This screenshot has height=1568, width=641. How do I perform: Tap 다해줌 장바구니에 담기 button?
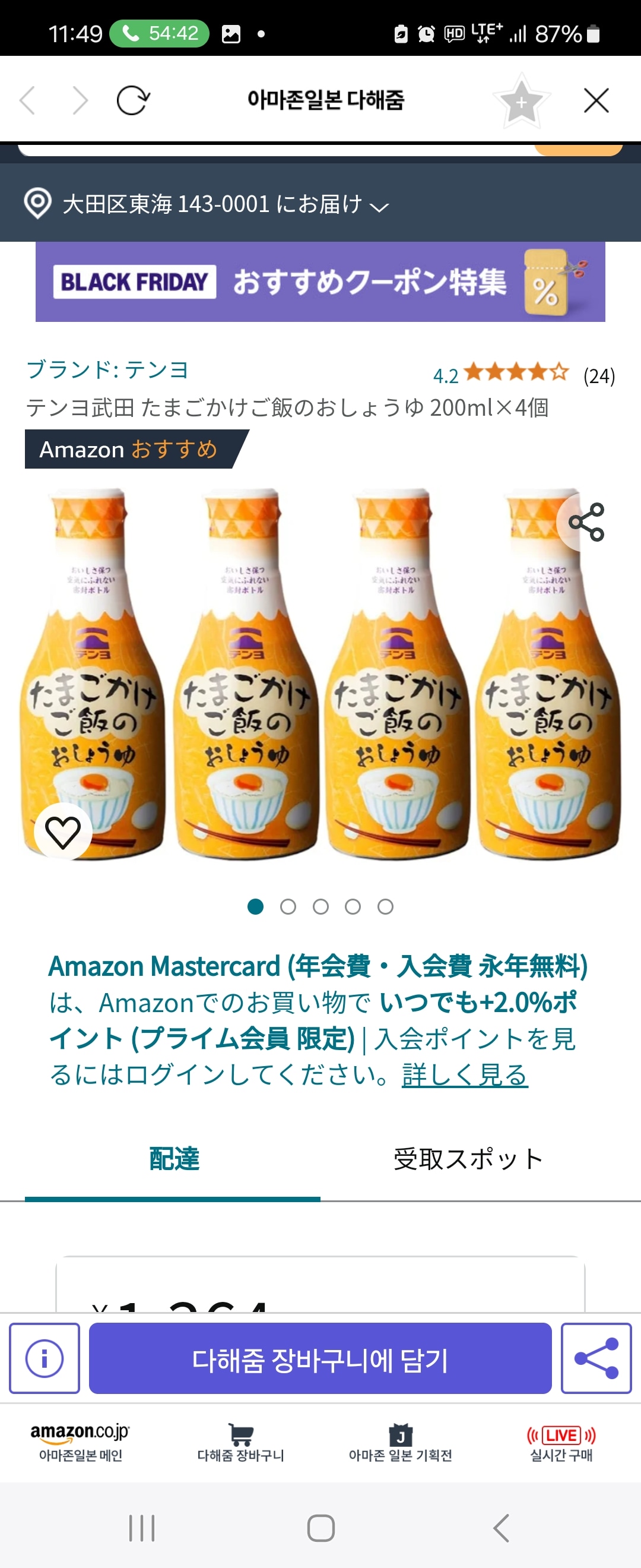point(320,1358)
